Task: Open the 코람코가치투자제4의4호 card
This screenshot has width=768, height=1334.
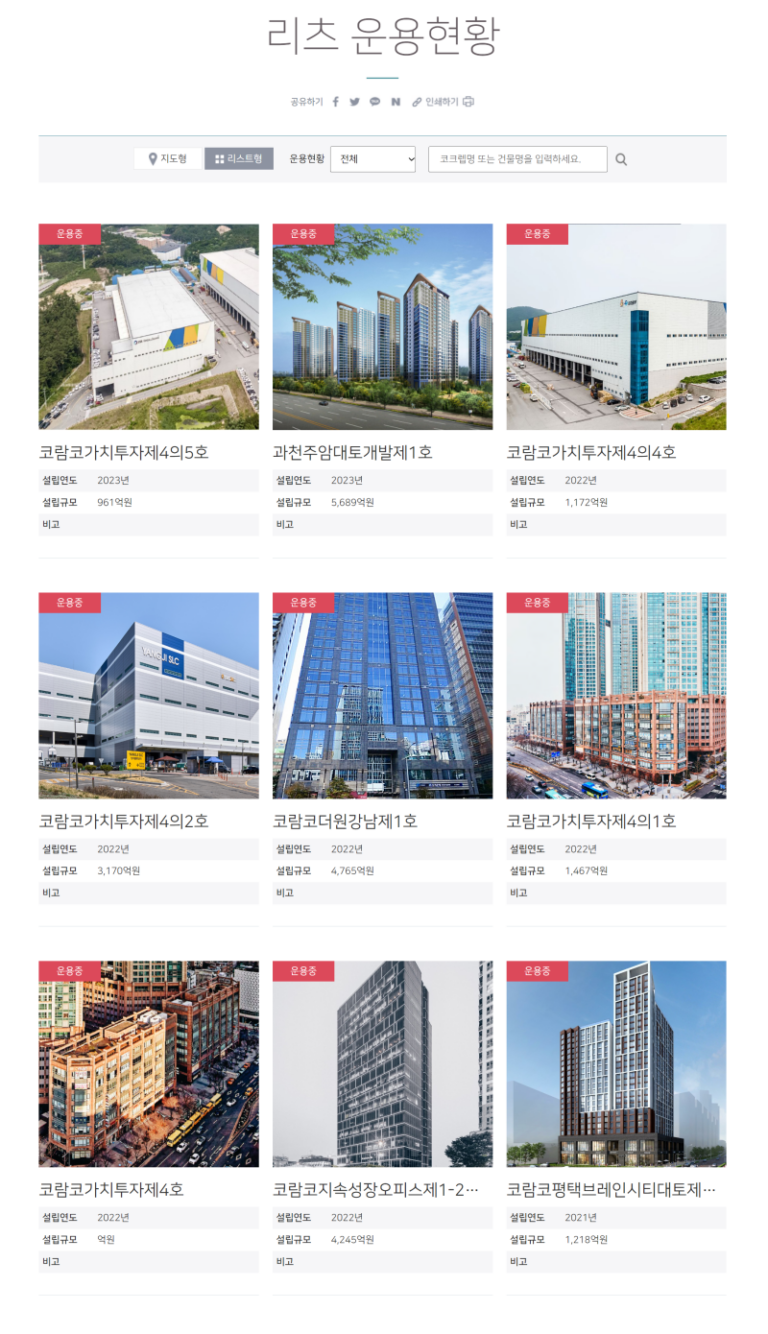Action: coord(616,327)
